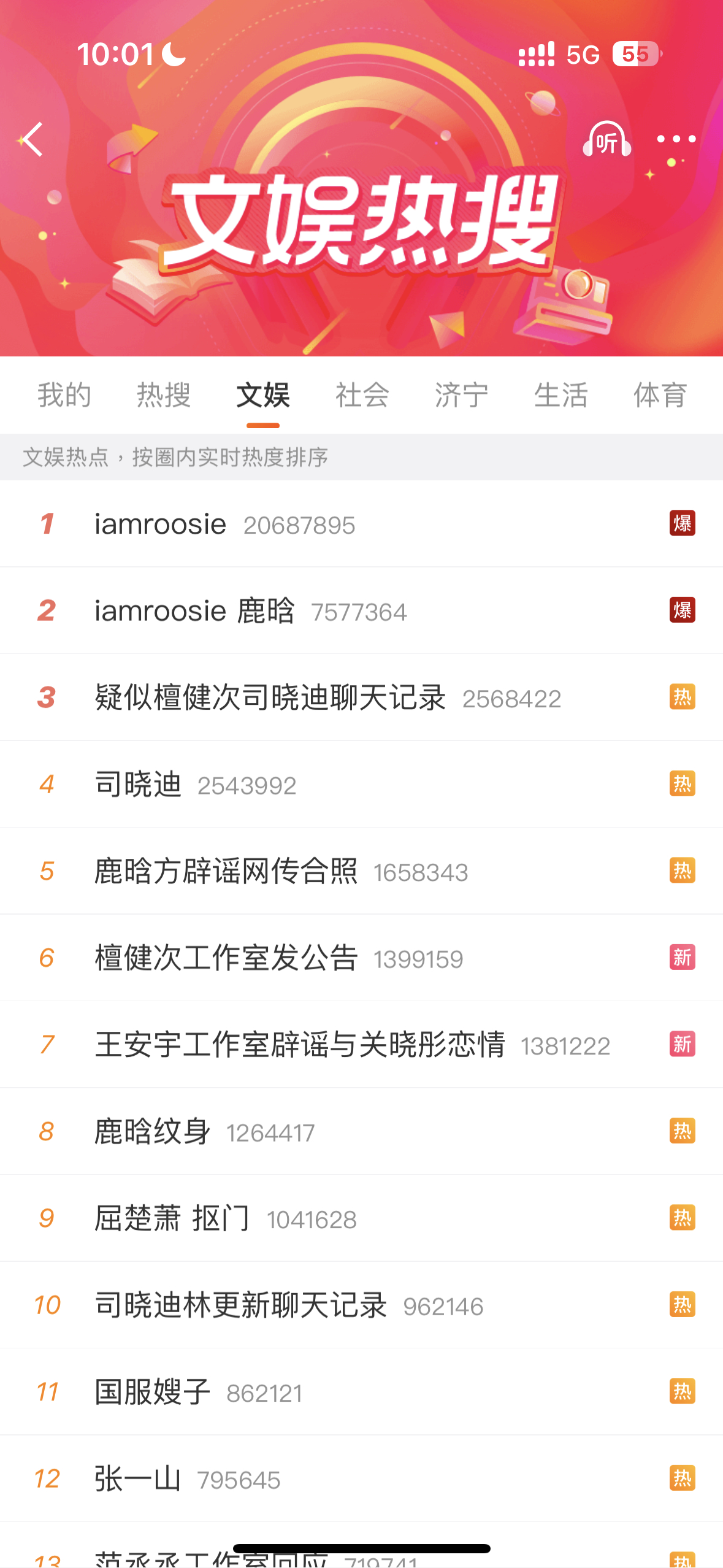Open the trending topic iamroosie
Viewport: 723px width, 1568px height.
click(161, 525)
